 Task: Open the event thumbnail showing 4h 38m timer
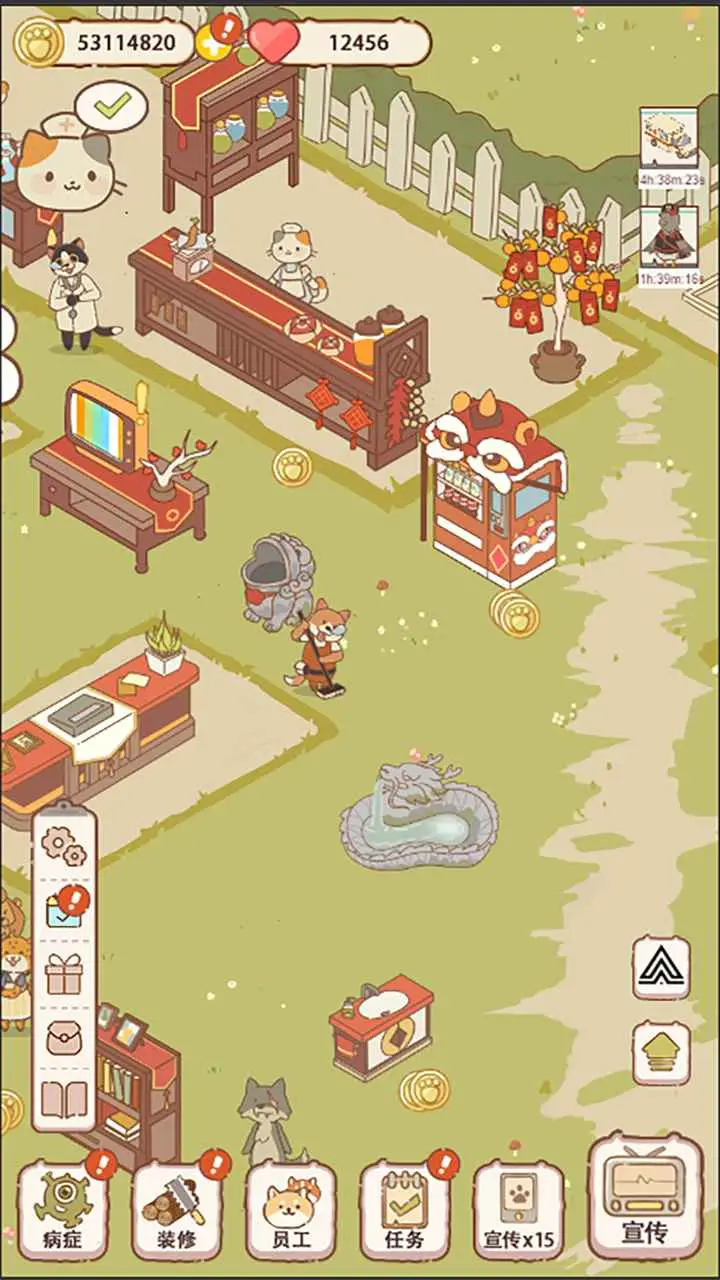pos(668,140)
